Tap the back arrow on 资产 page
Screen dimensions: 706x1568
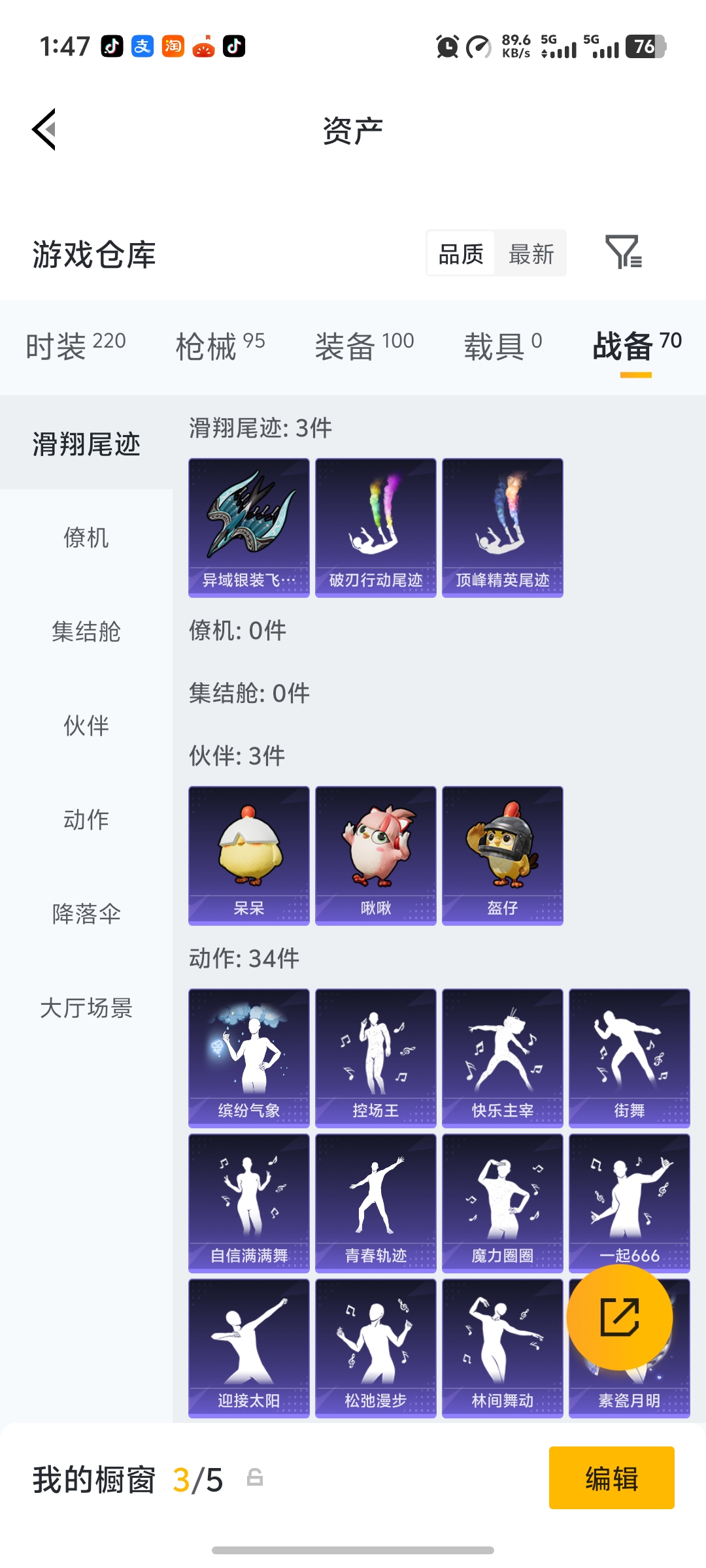[43, 129]
